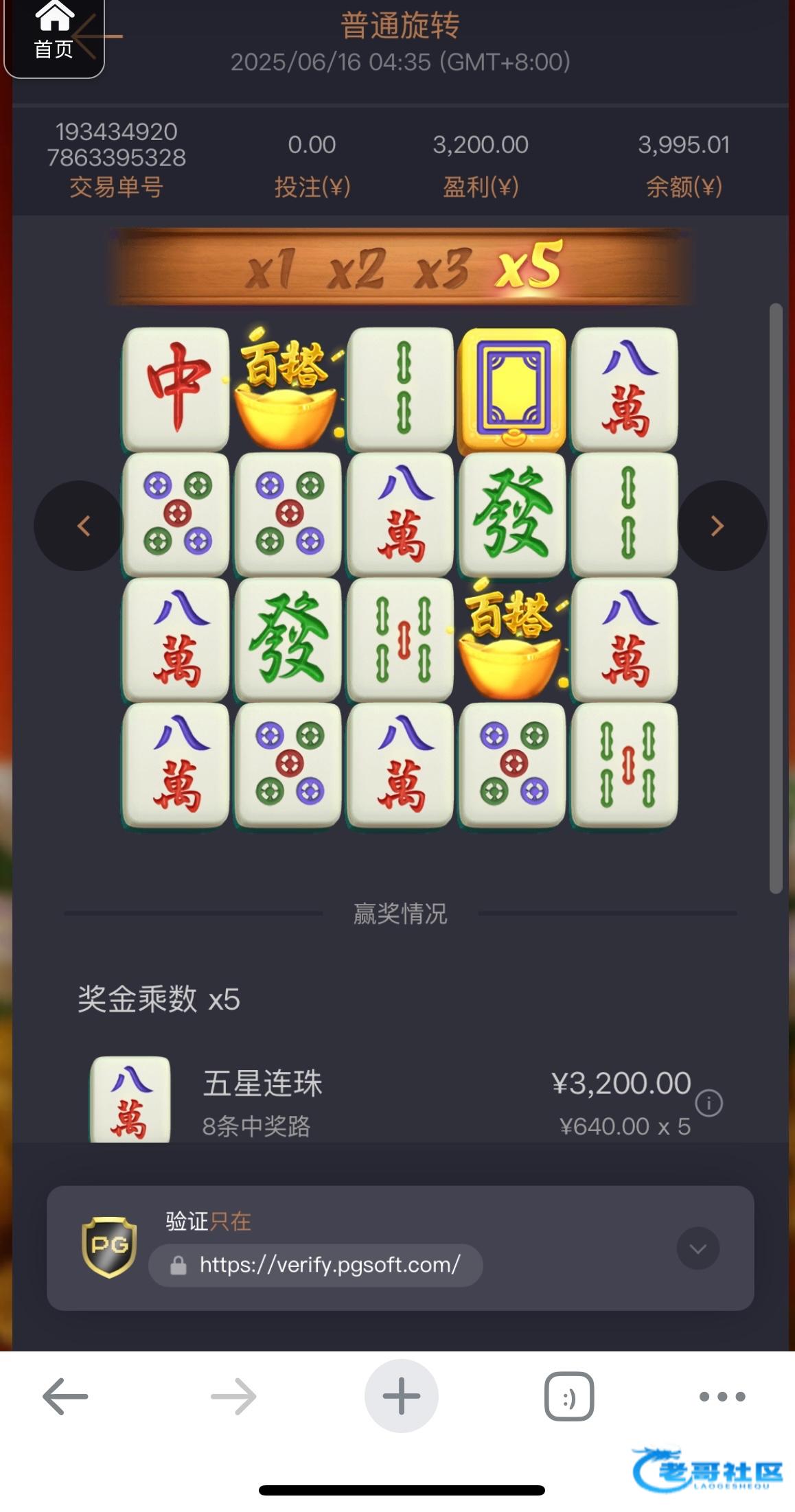Open the browser tab switcher
This screenshot has width=795, height=1512.
[568, 1395]
